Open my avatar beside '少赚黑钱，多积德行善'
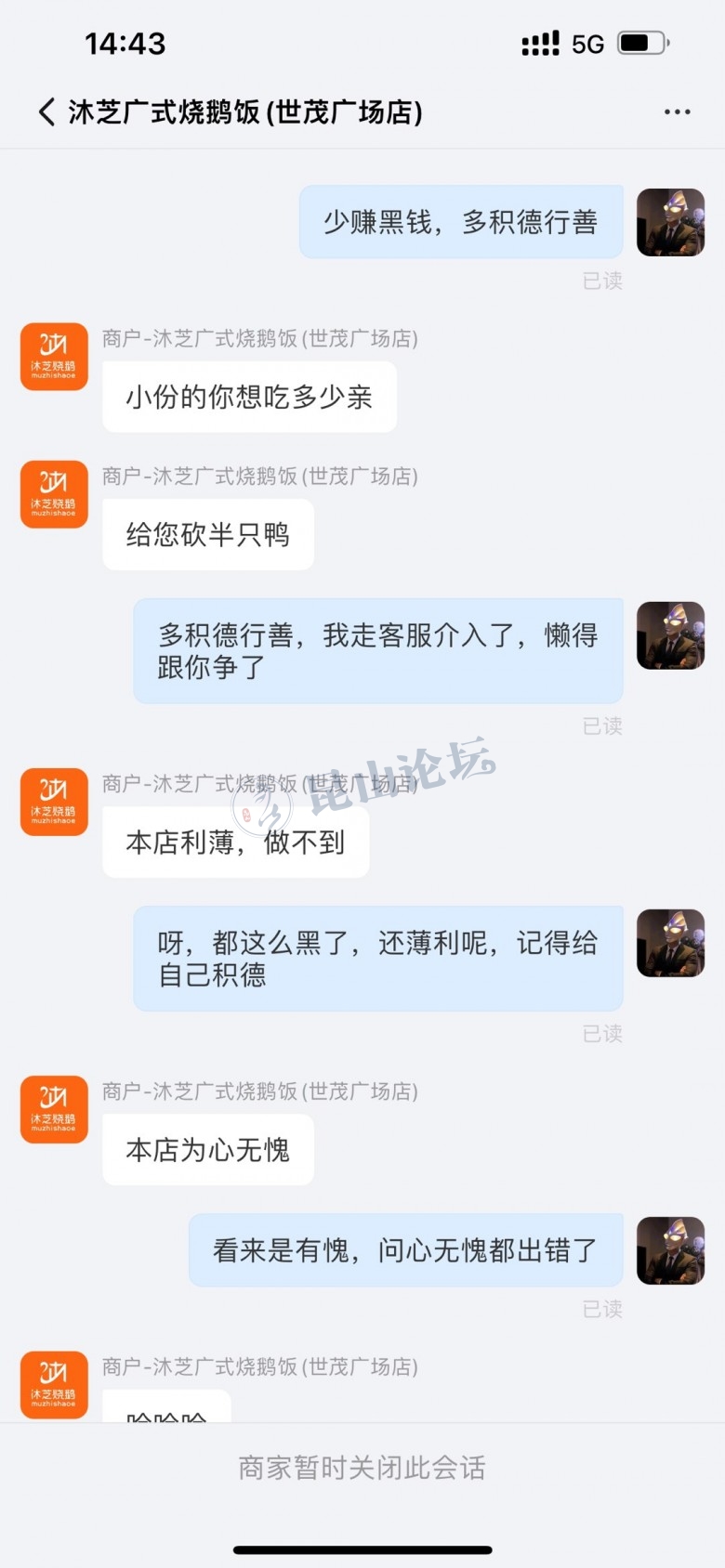Image resolution: width=725 pixels, height=1568 pixels. coord(670,223)
